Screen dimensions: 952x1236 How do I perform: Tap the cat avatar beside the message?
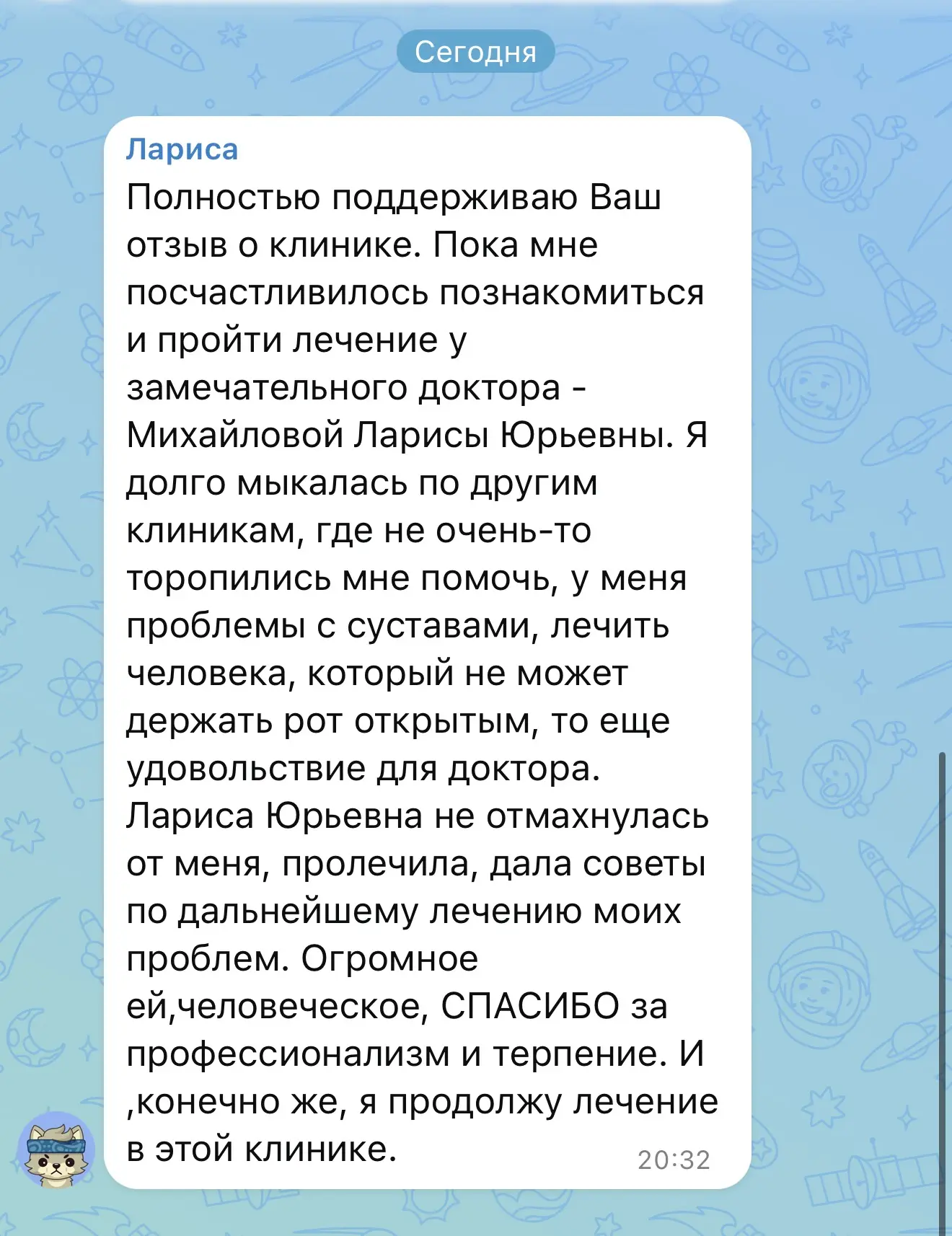pos(56,1149)
